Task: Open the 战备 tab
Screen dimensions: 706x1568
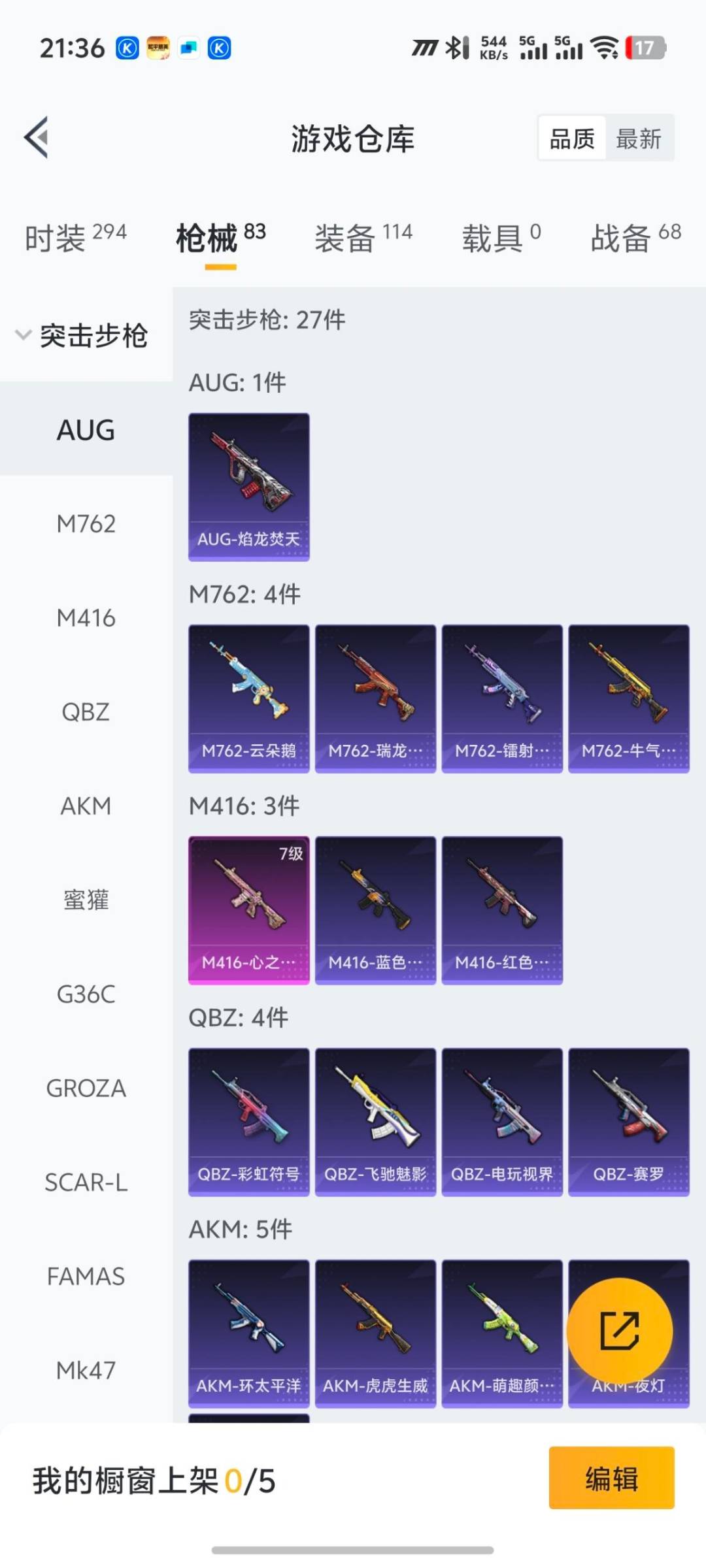Action: tap(635, 237)
